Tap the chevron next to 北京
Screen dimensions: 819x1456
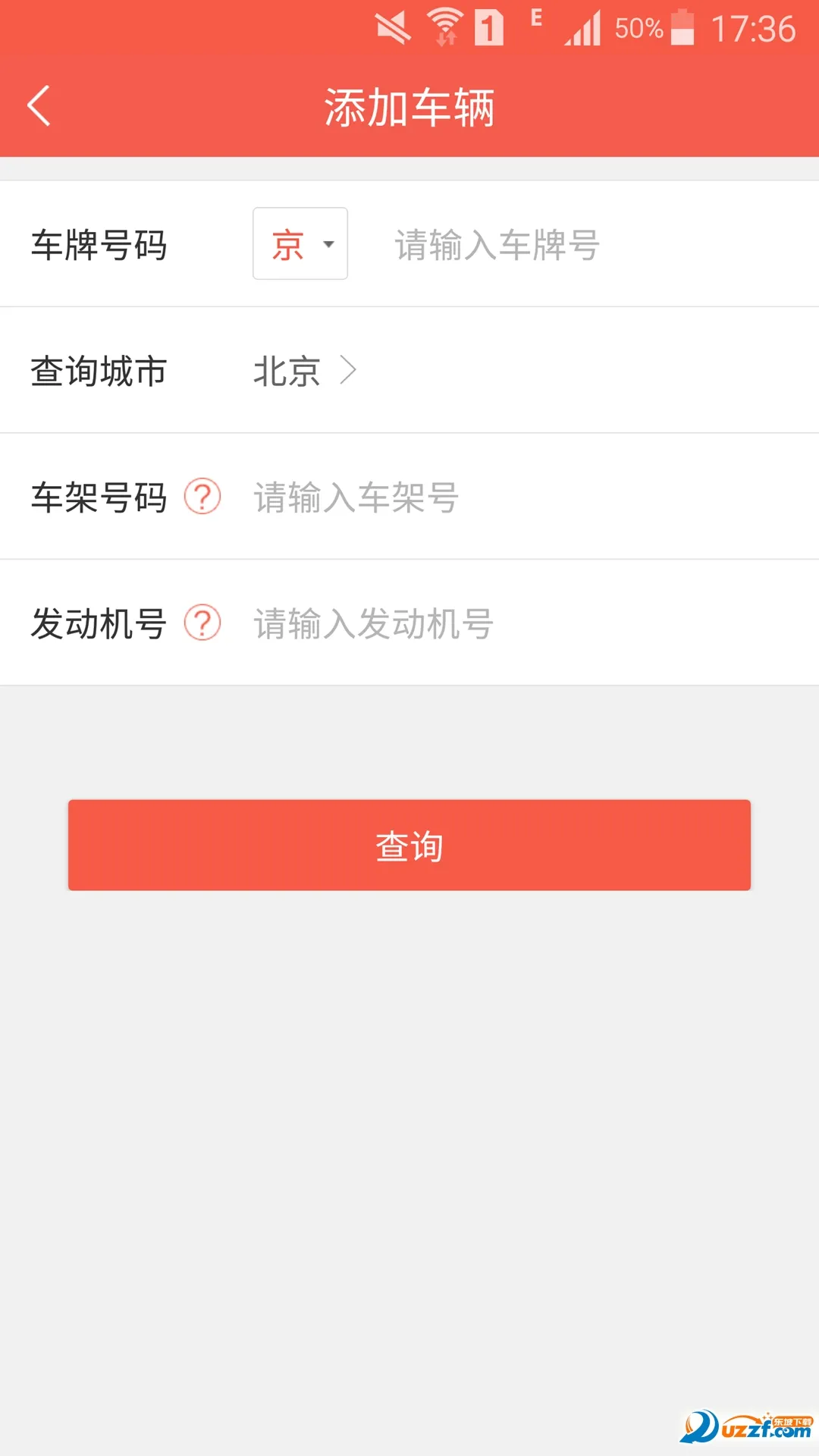click(x=350, y=371)
